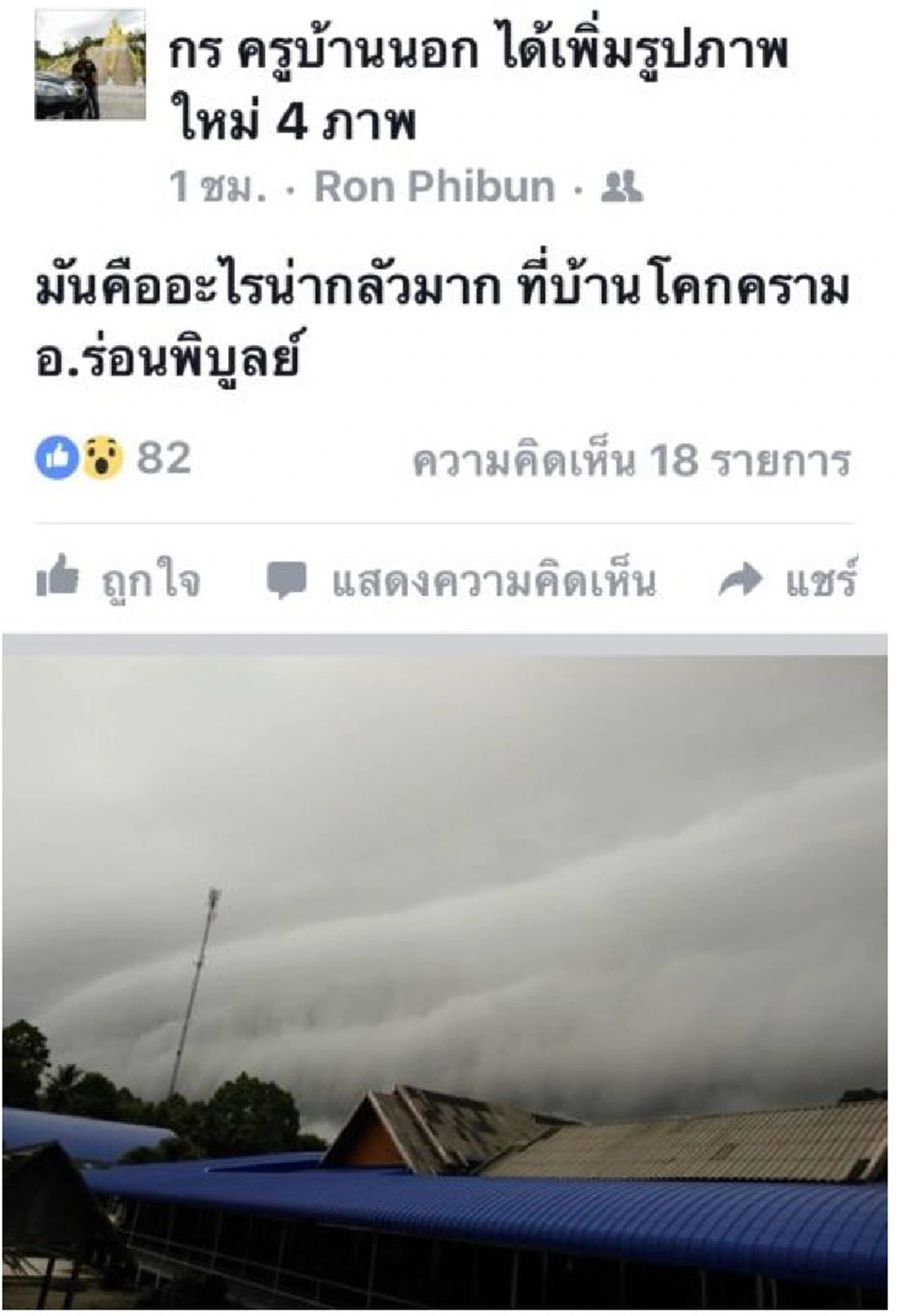899x1316 pixels.
Task: Click the share arrow icon next to แชร์
Action: tap(743, 579)
